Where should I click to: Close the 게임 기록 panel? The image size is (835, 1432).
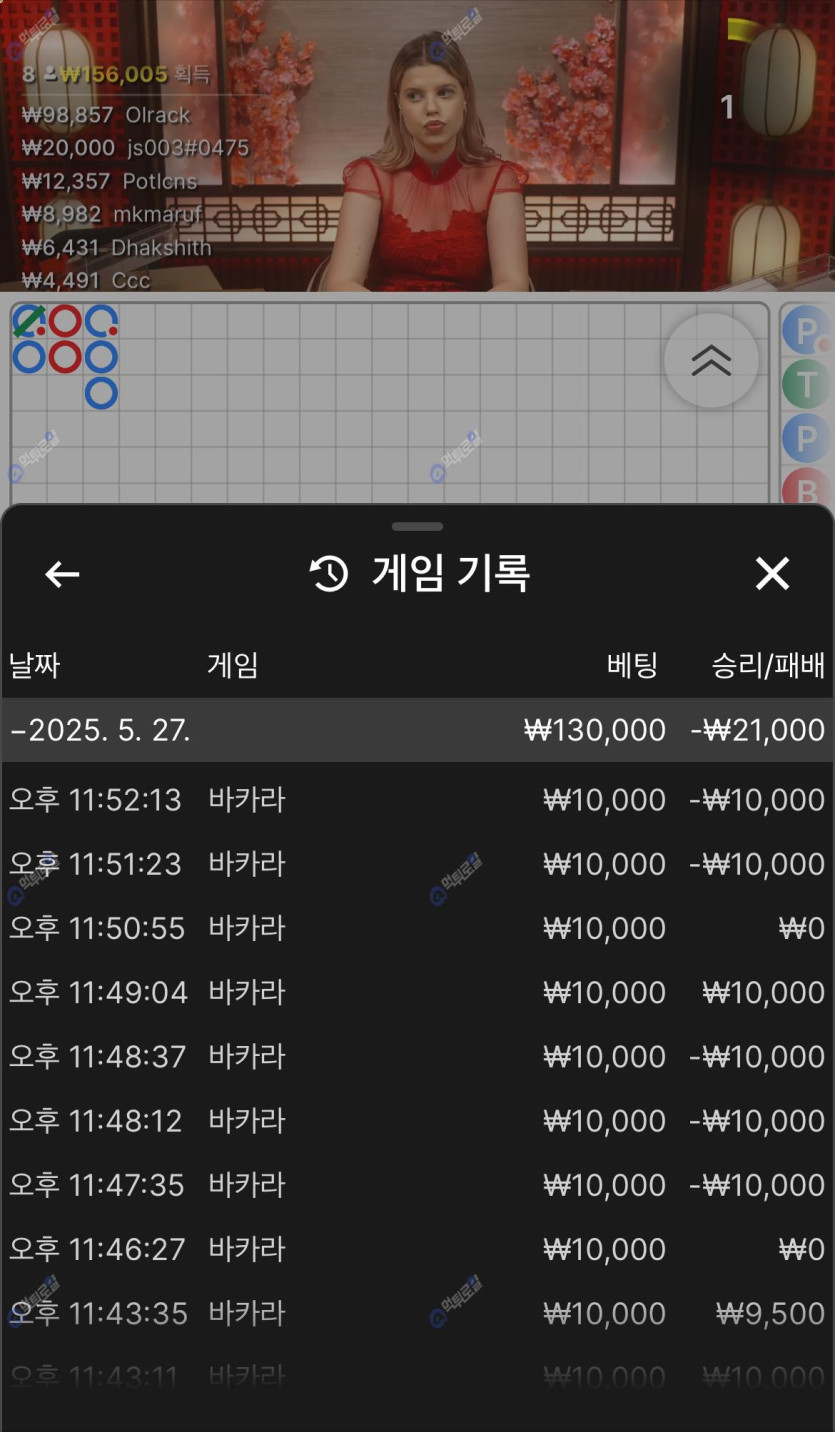pos(772,574)
